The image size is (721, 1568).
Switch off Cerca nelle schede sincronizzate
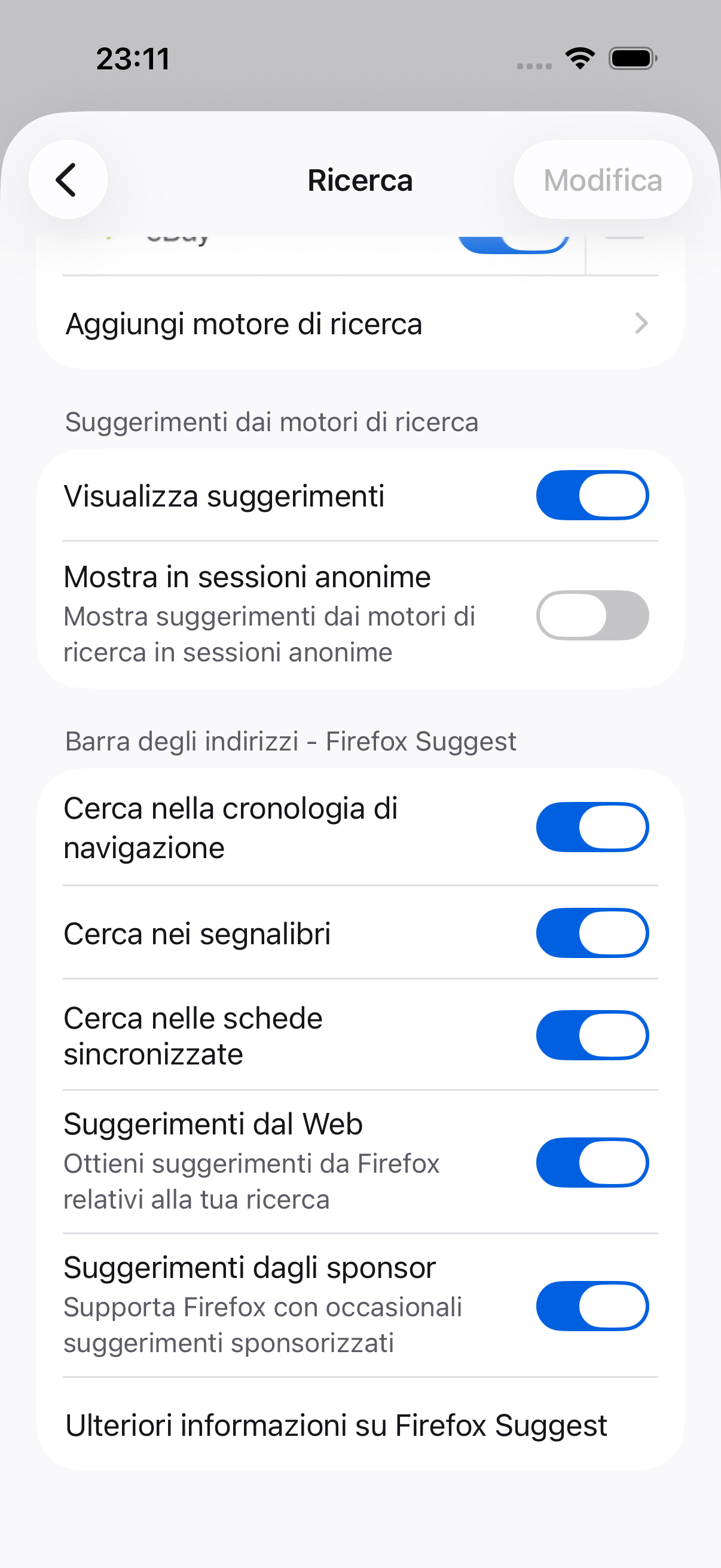592,1035
